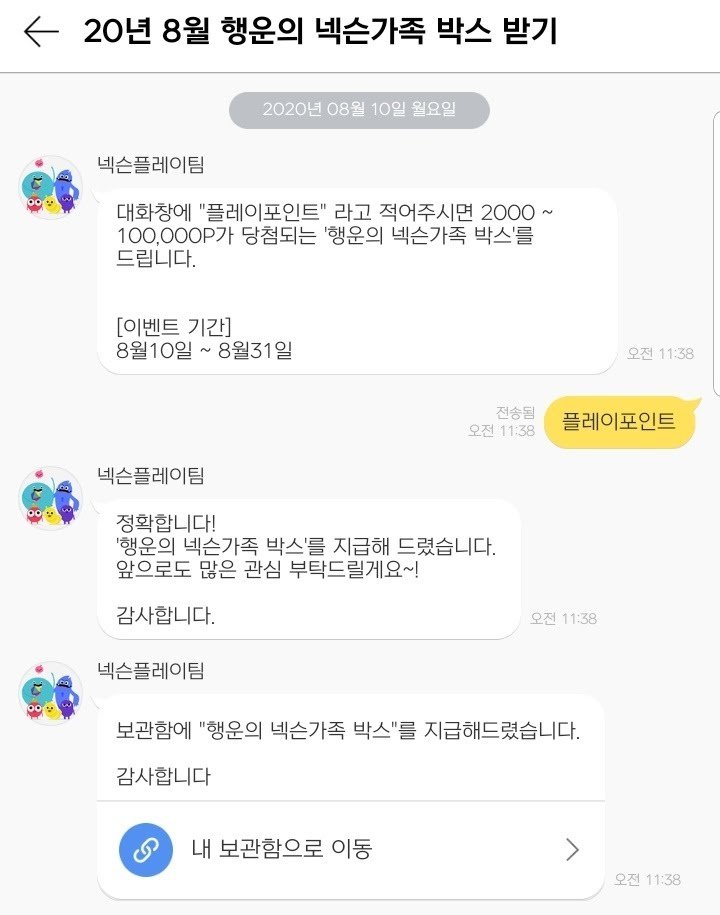
Task: Open 넥슨플레이팀 profile avatar on first message
Action: [50, 188]
